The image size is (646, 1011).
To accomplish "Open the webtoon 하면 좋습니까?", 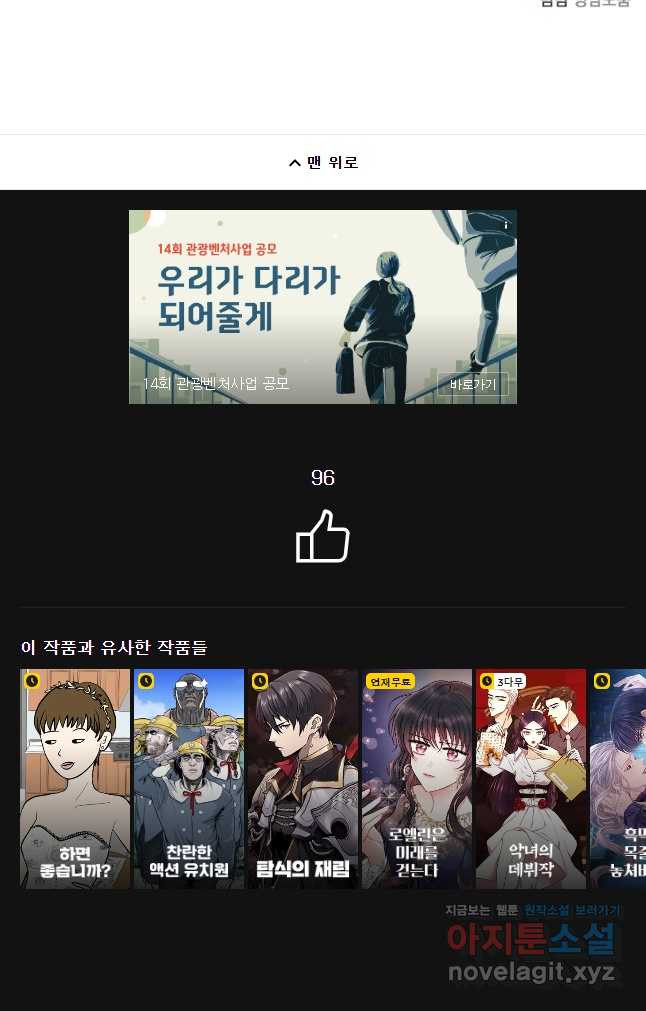I will point(75,779).
